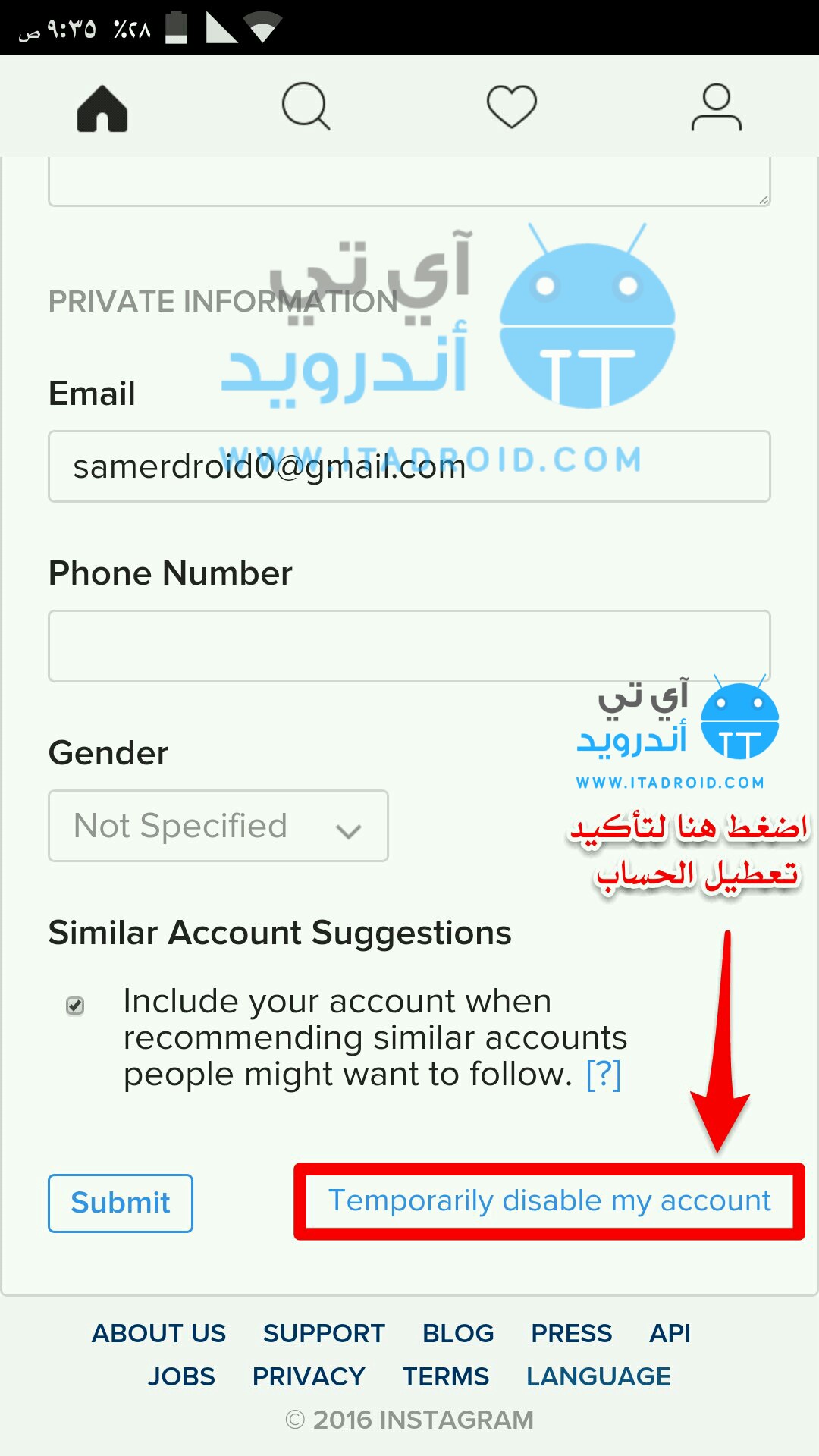Submit the profile changes

click(x=121, y=1203)
